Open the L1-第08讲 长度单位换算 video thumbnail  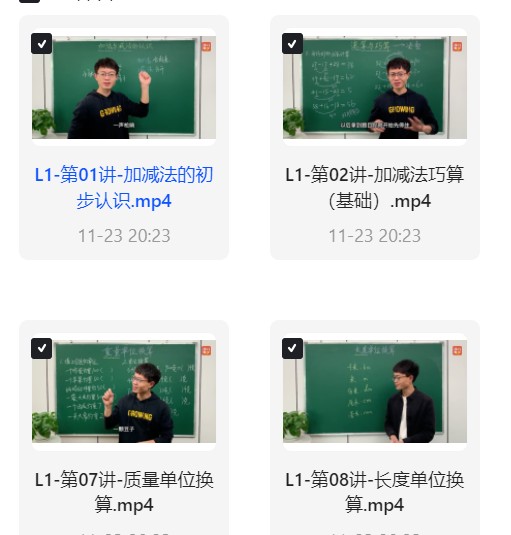point(375,392)
